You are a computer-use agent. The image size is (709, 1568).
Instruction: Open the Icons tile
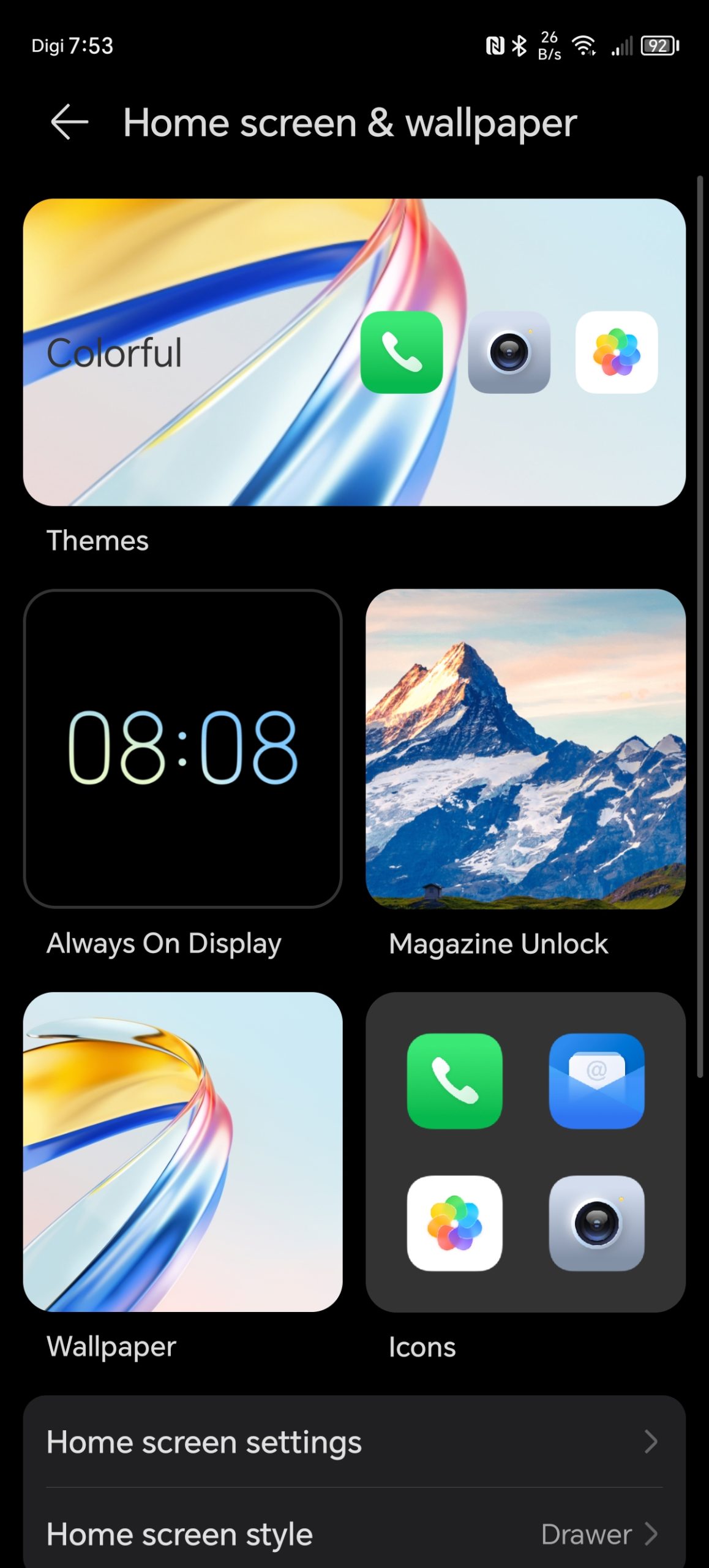pyautogui.click(x=525, y=1151)
